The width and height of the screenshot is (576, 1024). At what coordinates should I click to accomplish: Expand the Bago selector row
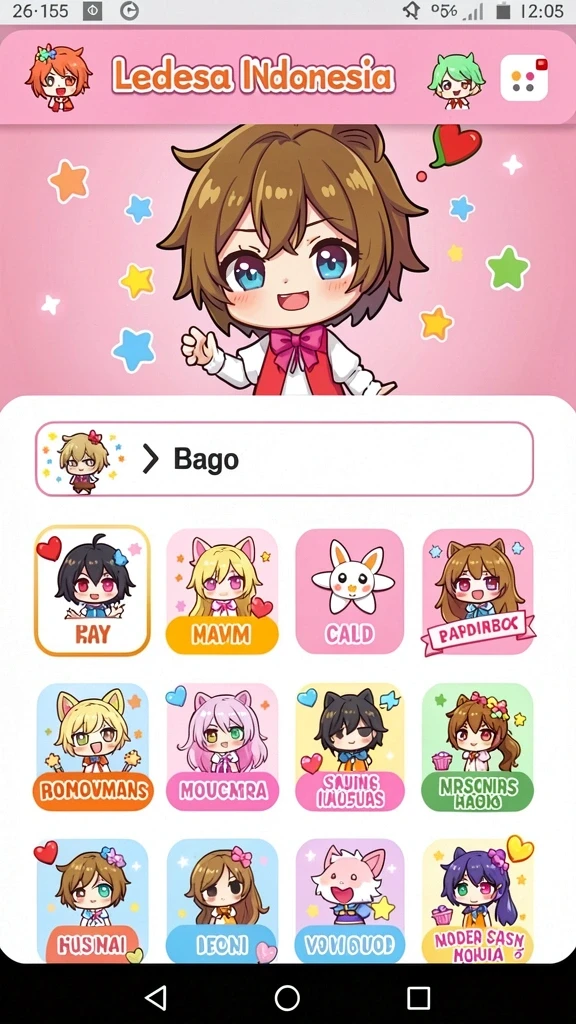pos(284,459)
